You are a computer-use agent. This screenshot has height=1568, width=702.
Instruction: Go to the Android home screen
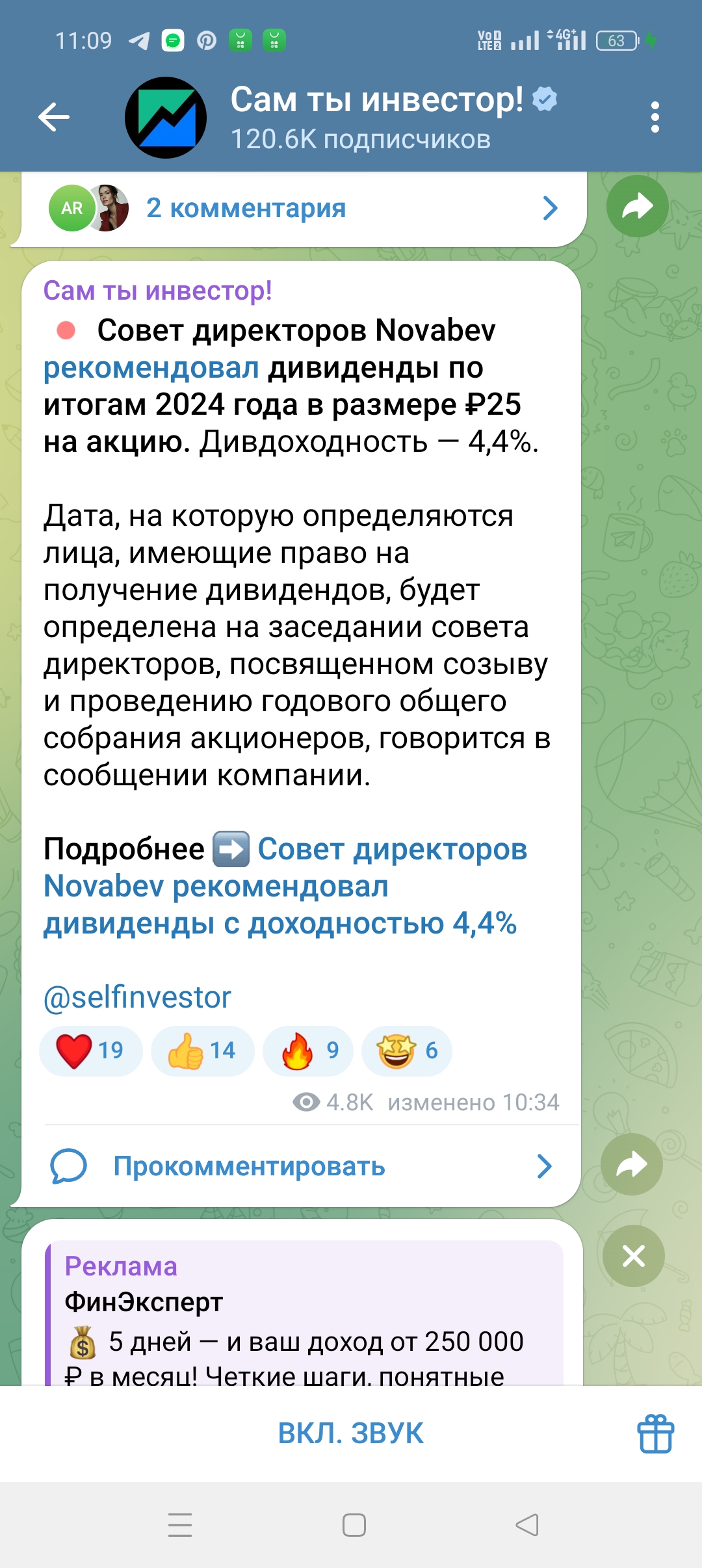pos(354,1524)
